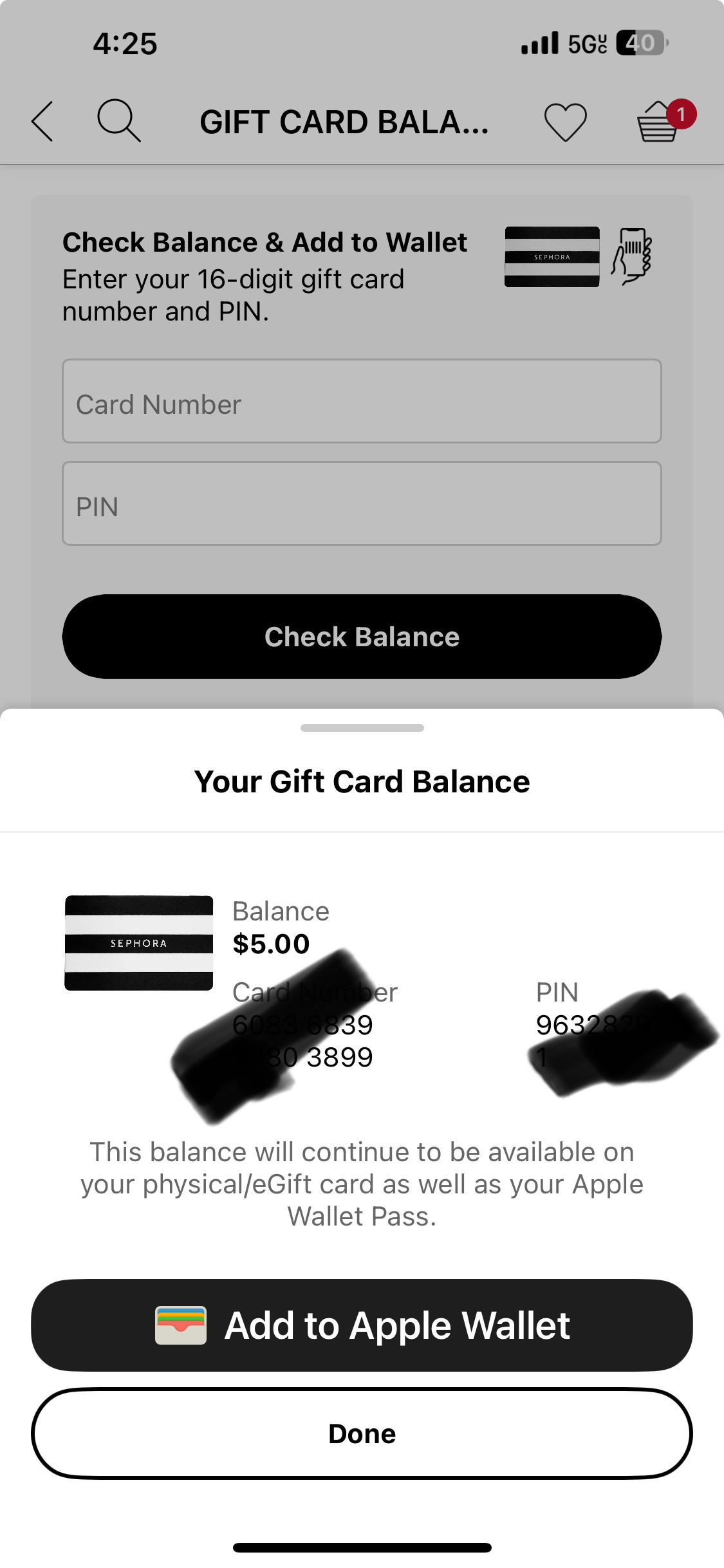Viewport: 724px width, 1568px height.
Task: Tap Done to close balance sheet
Action: coord(362,1433)
